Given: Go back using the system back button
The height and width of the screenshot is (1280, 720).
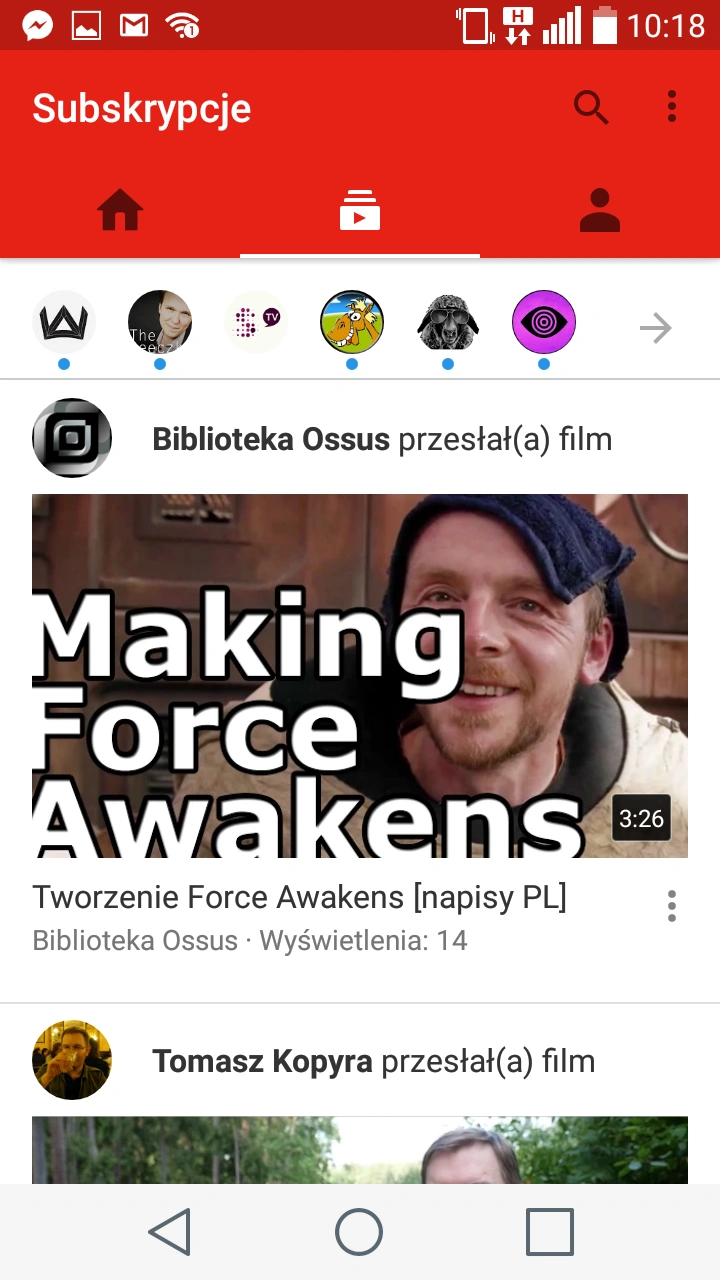Looking at the screenshot, I should point(170,1232).
